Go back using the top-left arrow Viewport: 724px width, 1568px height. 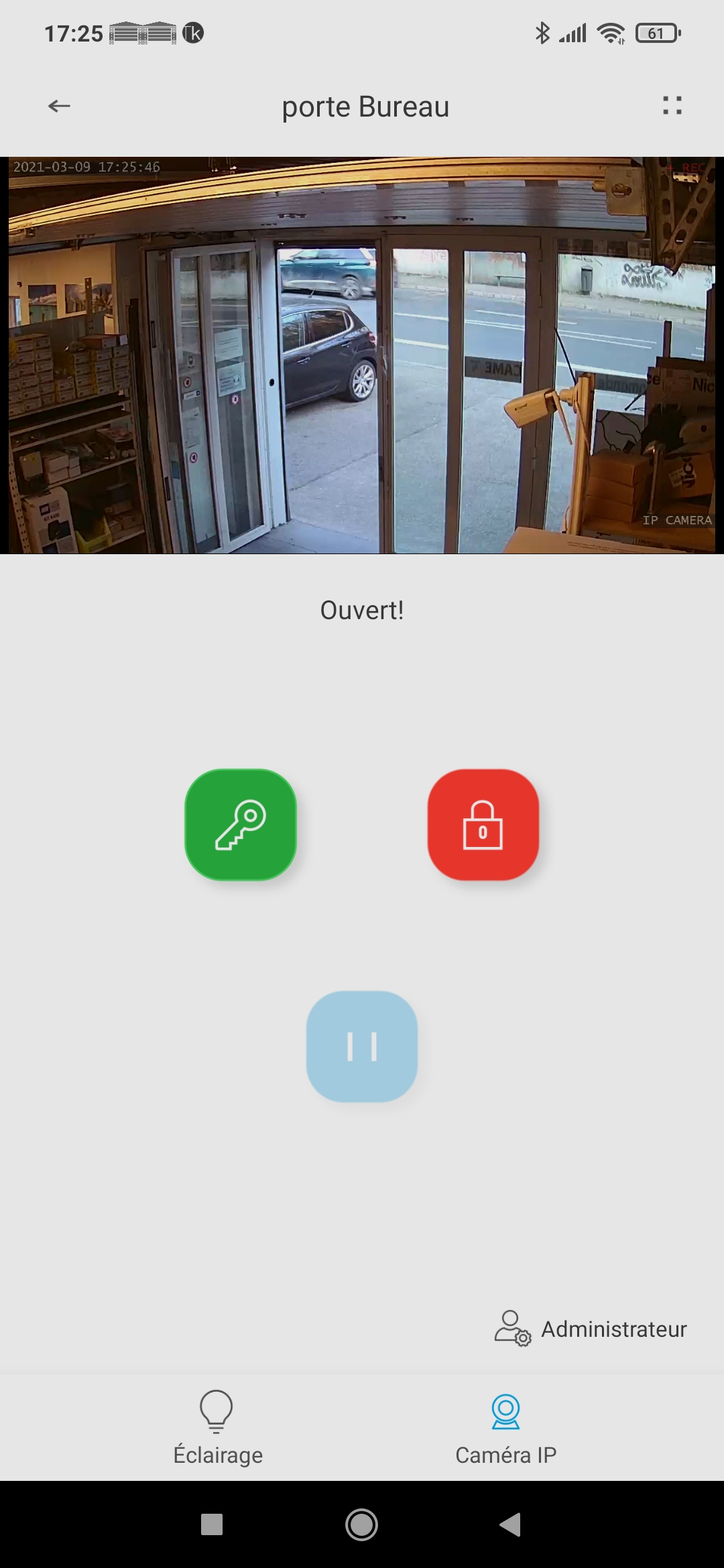(59, 106)
